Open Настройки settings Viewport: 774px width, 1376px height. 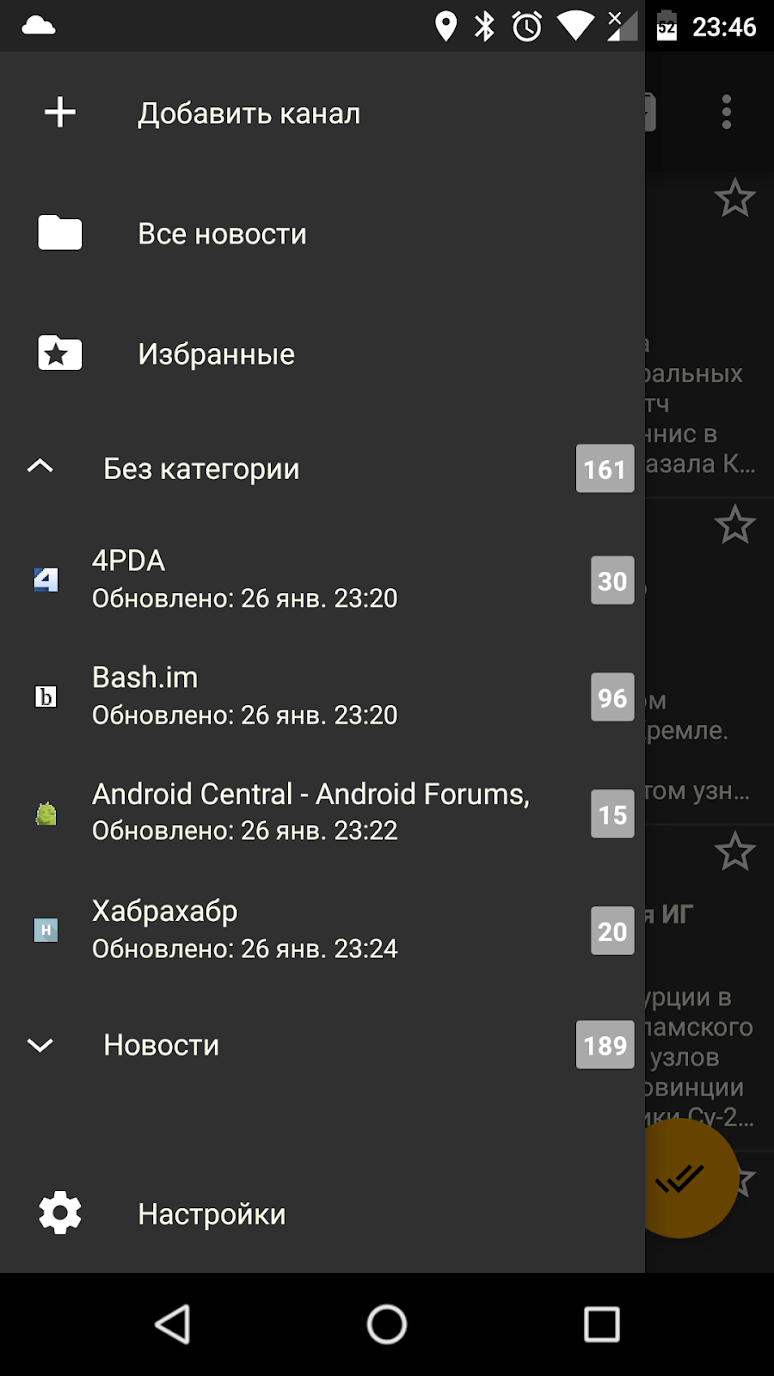pos(211,1214)
